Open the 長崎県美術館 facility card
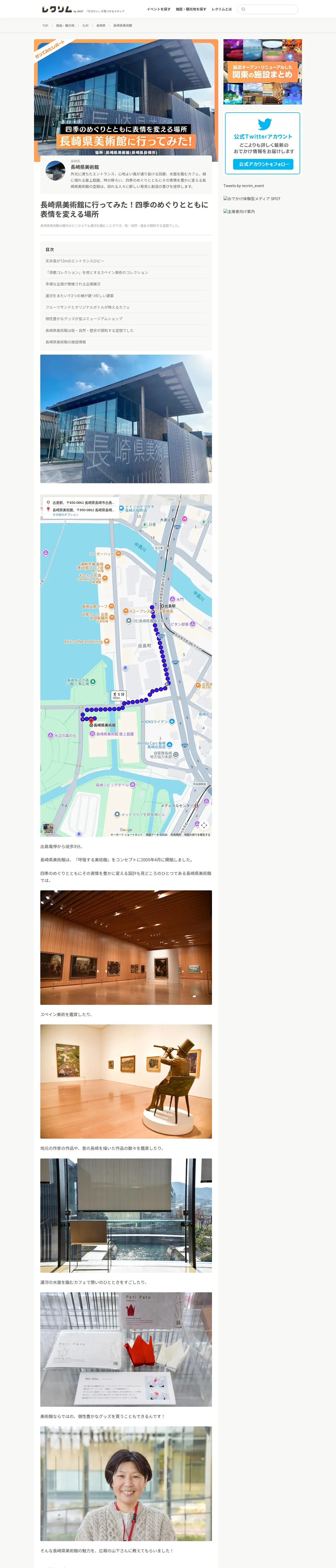 126,175
